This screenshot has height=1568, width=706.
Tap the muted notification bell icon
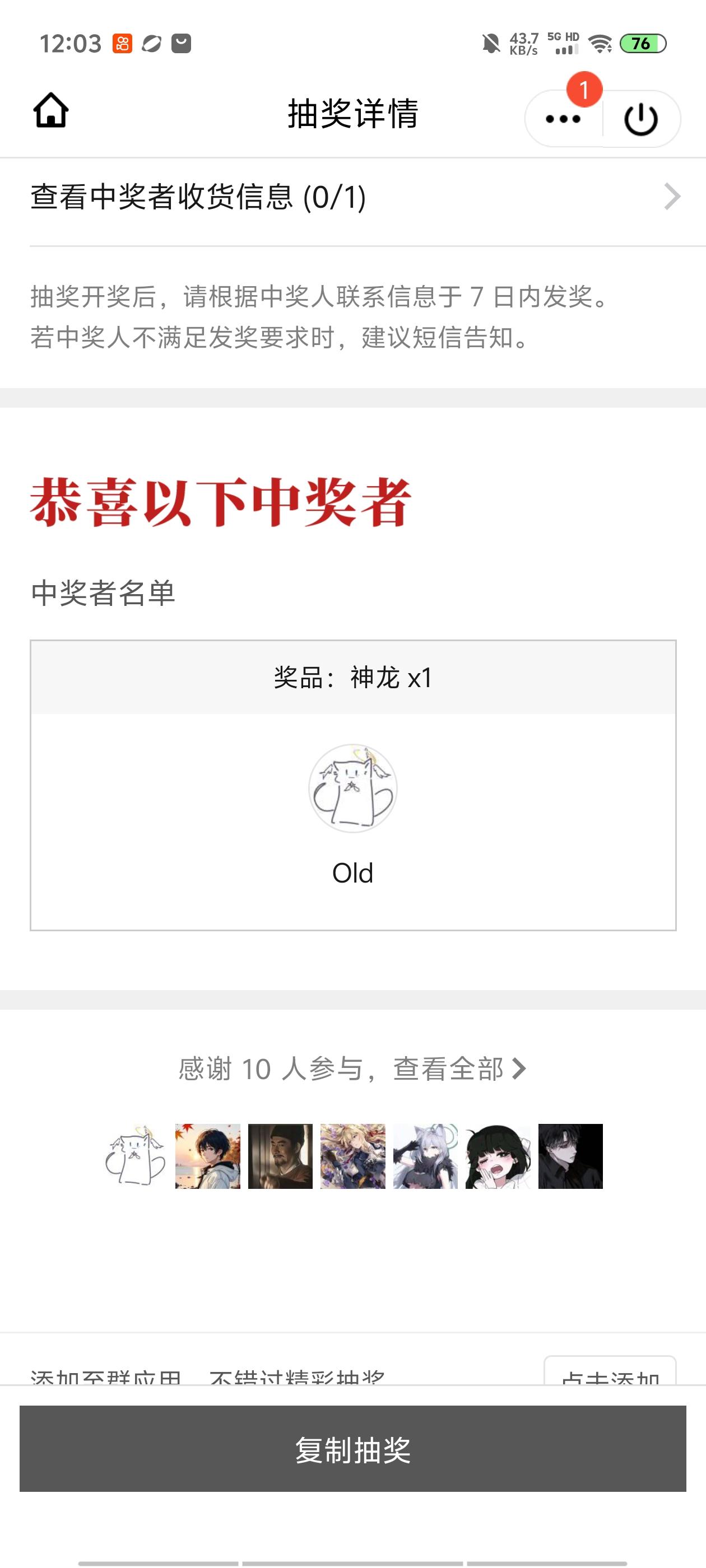coord(491,43)
